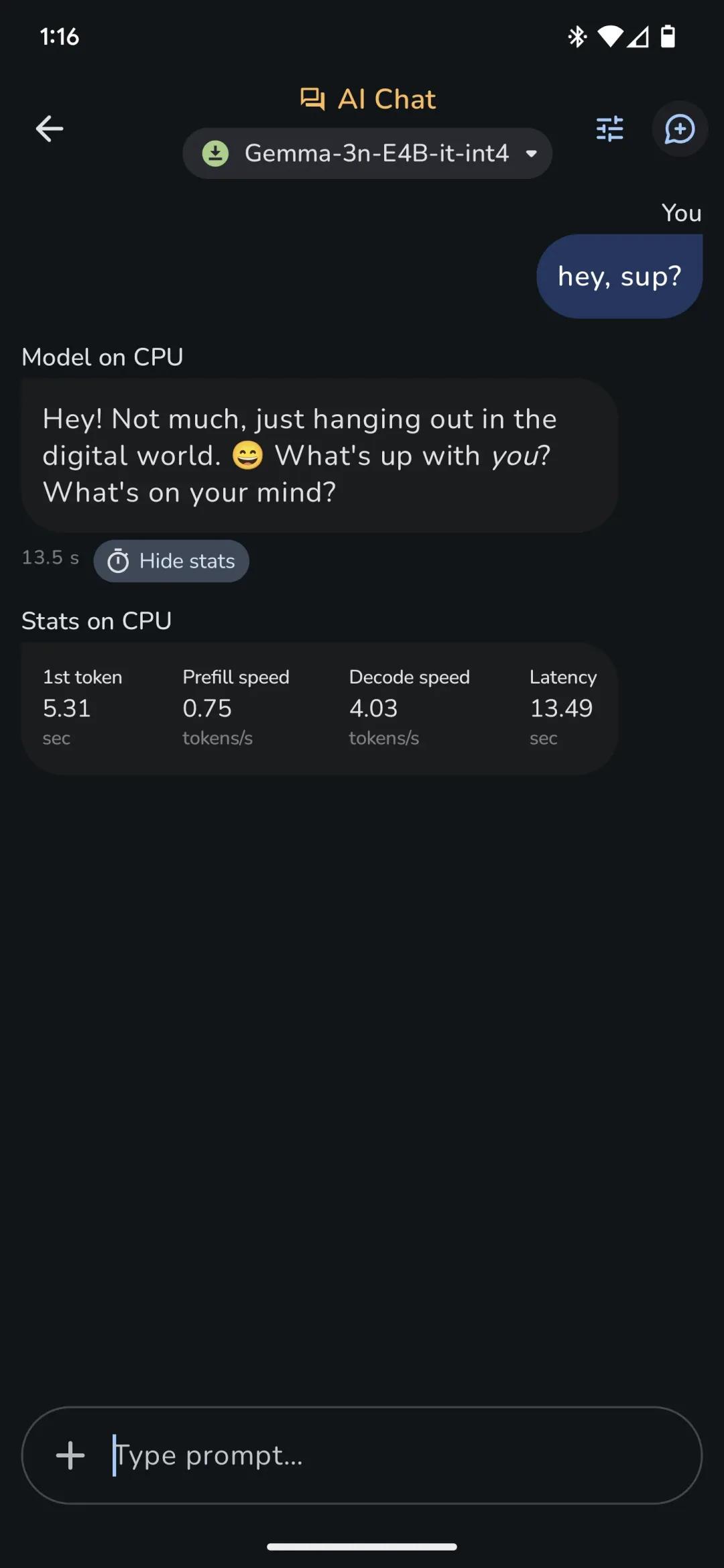This screenshot has width=724, height=1568.
Task: Go back using the arrow icon
Action: coord(50,129)
